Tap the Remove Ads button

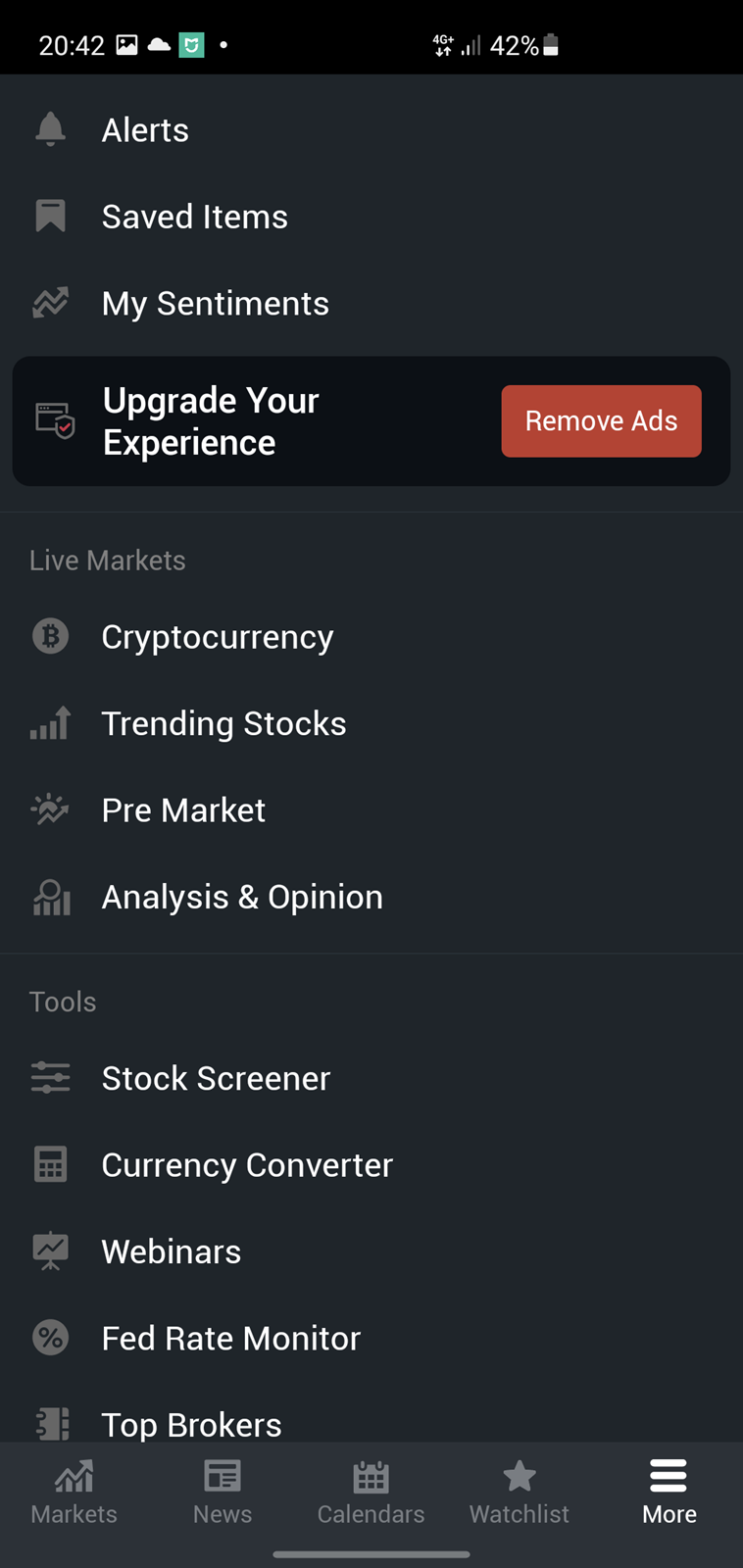[x=601, y=420]
